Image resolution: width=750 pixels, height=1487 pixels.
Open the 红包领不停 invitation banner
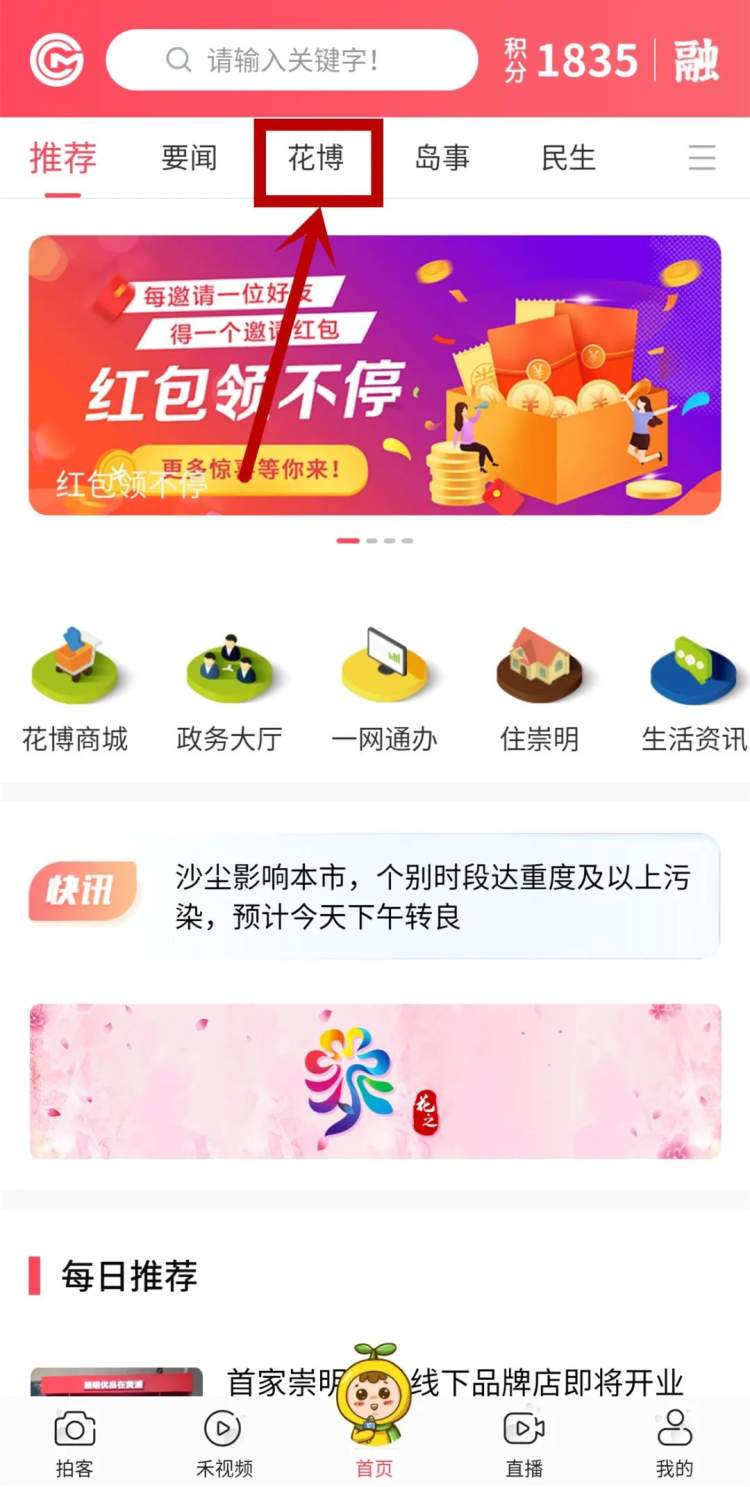(x=374, y=375)
